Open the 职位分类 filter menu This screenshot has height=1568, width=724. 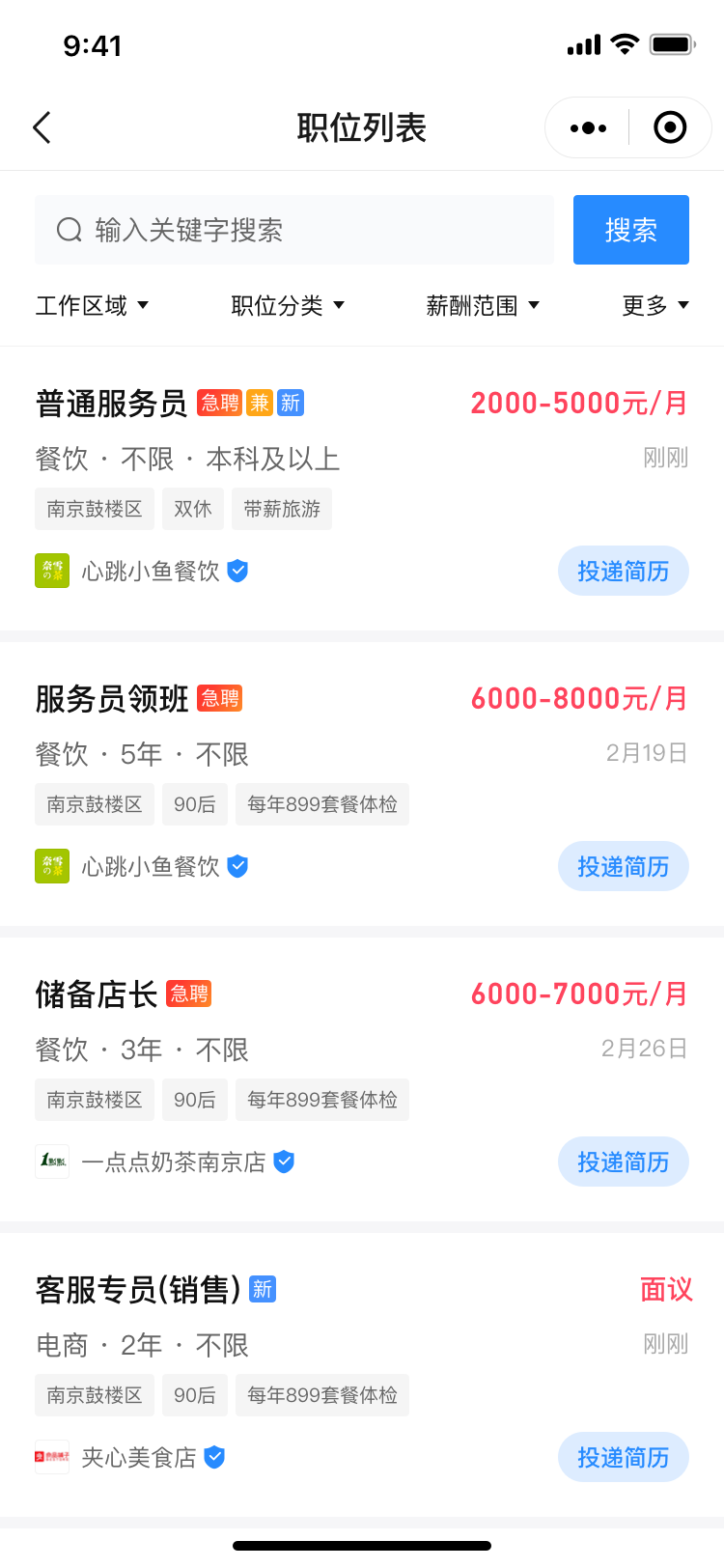point(289,305)
